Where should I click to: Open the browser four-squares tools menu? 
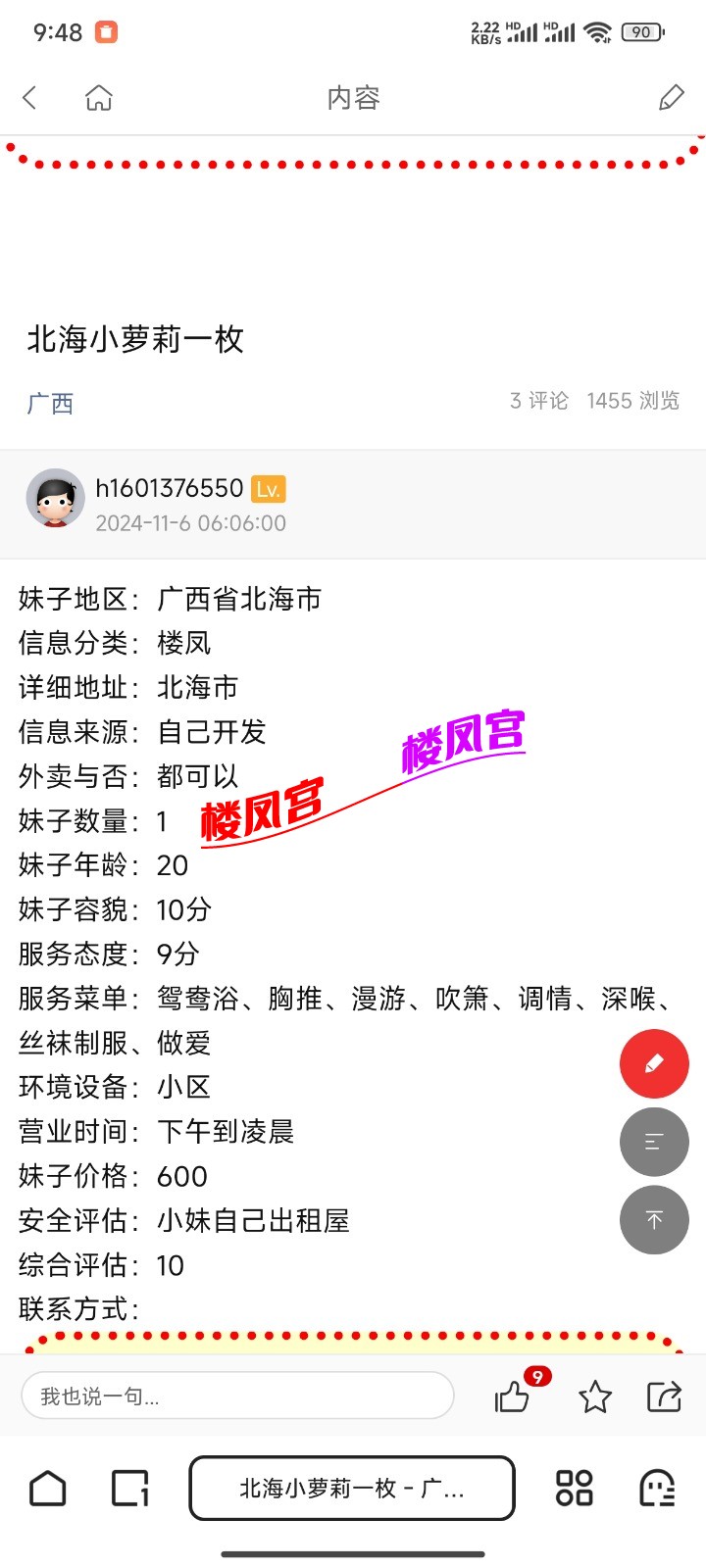[x=575, y=1488]
